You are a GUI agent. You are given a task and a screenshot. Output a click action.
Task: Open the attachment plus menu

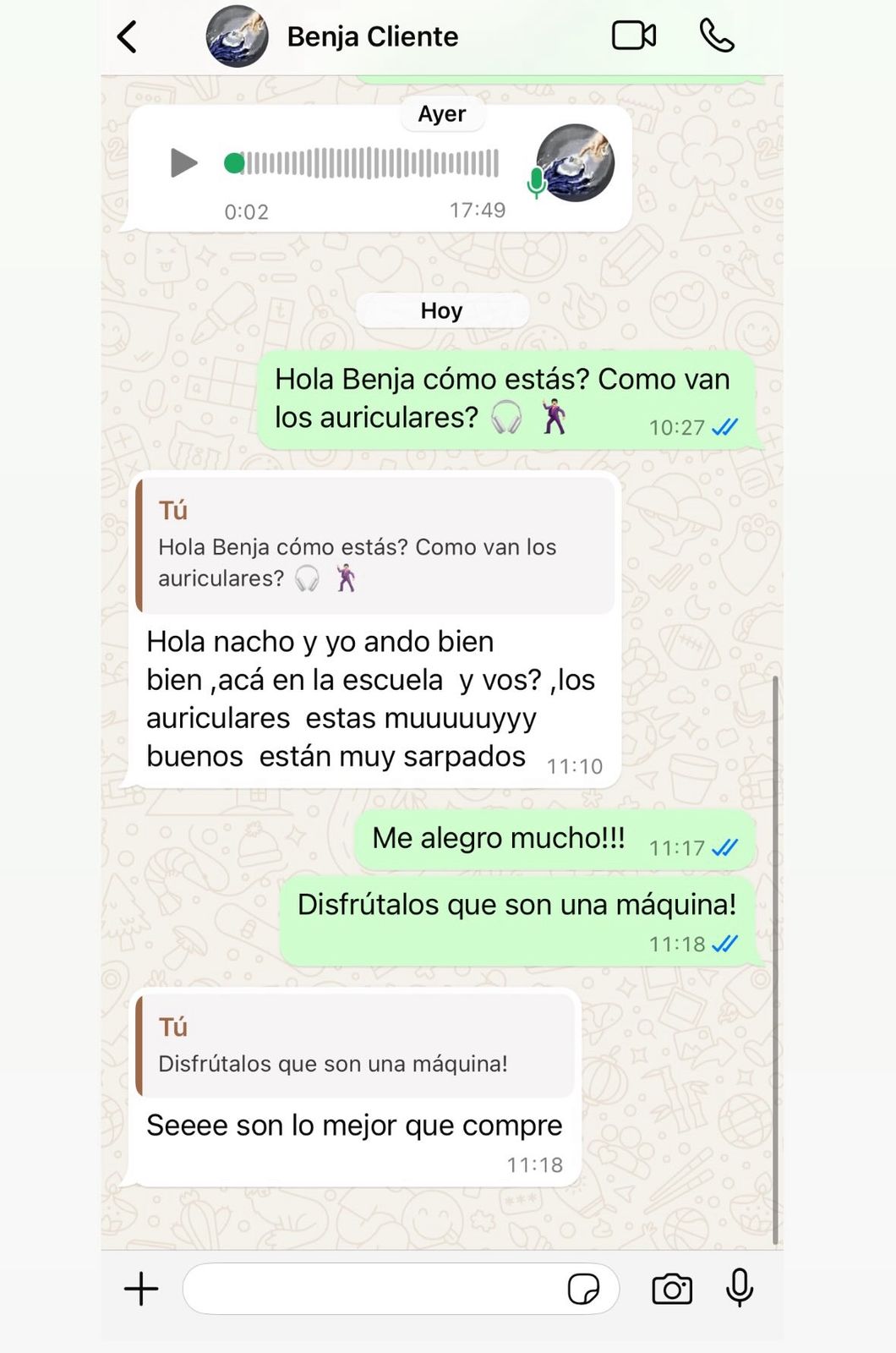141,1289
